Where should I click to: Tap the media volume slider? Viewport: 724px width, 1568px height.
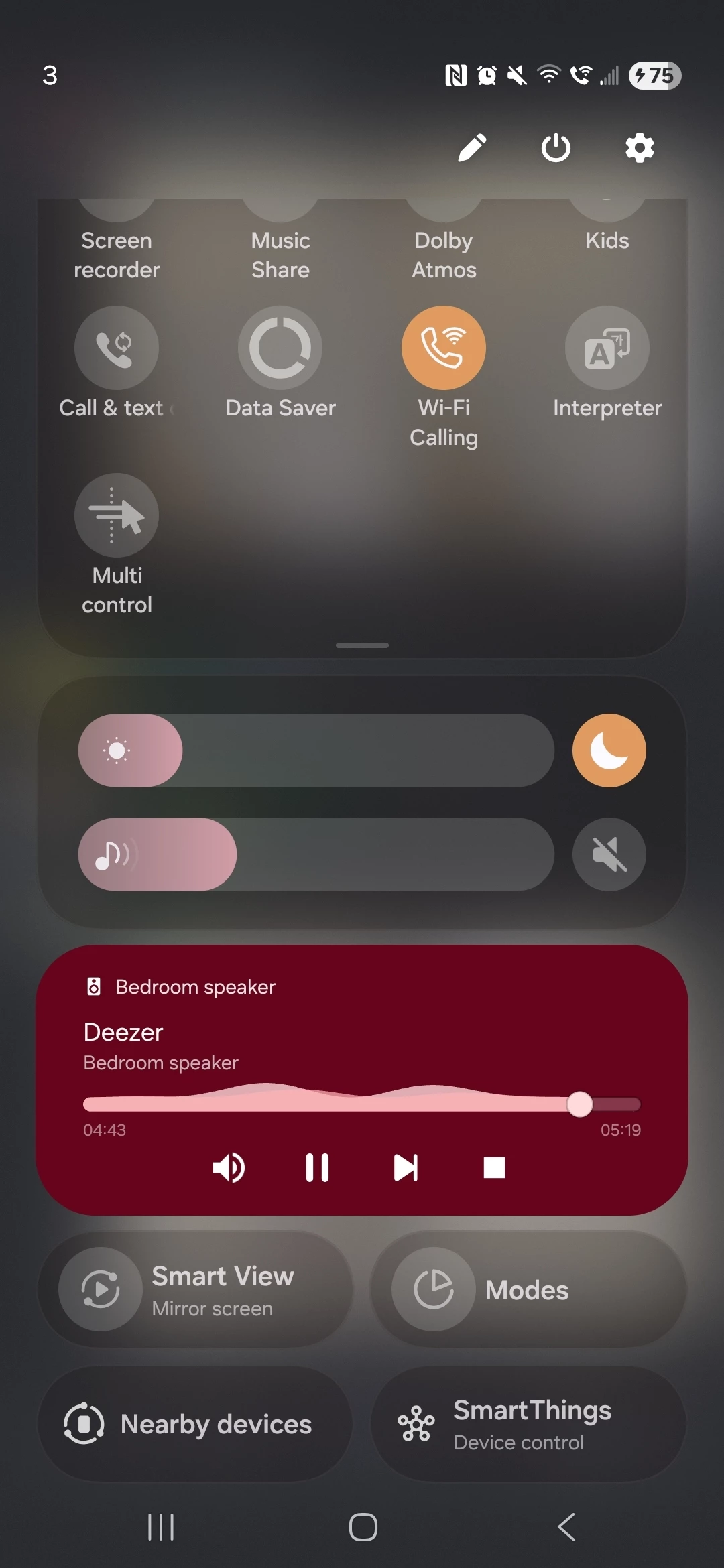(x=316, y=854)
